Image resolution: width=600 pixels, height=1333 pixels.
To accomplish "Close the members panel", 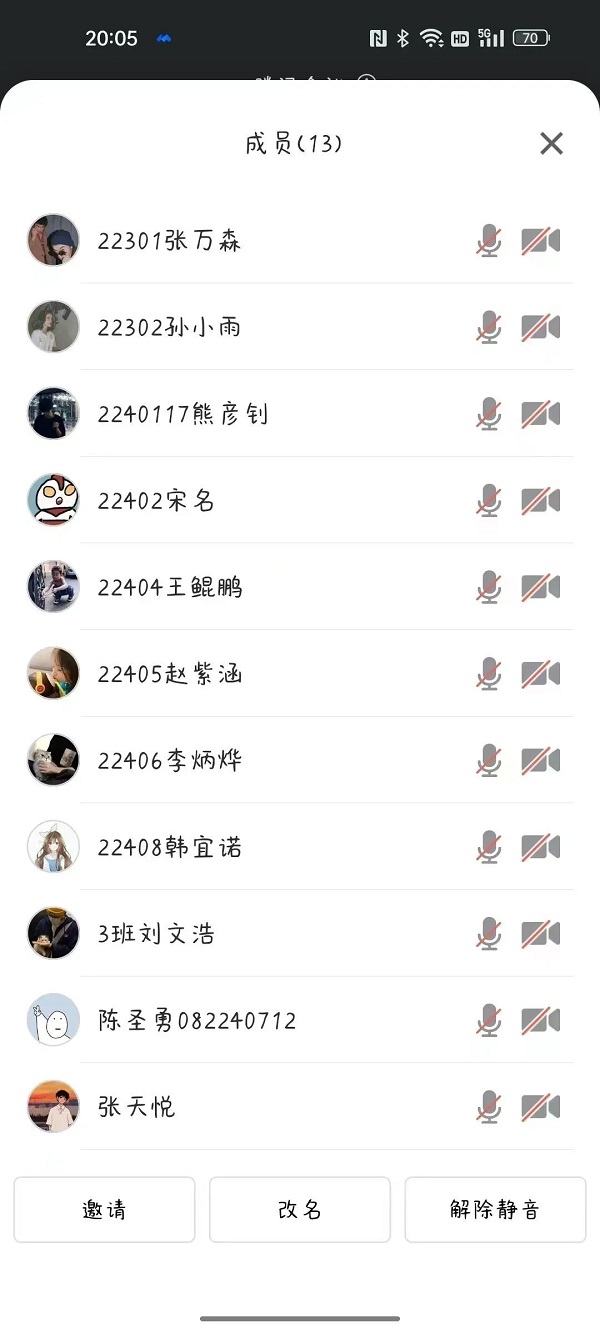I will pyautogui.click(x=551, y=144).
